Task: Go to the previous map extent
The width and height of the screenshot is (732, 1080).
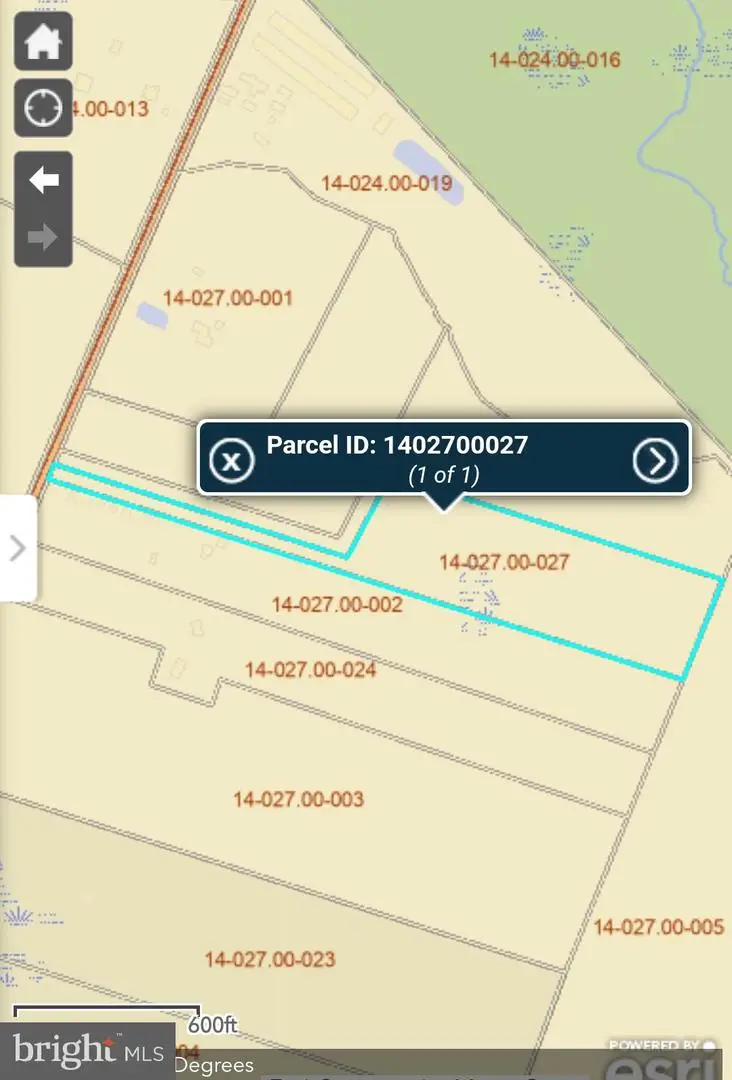Action: tap(43, 181)
